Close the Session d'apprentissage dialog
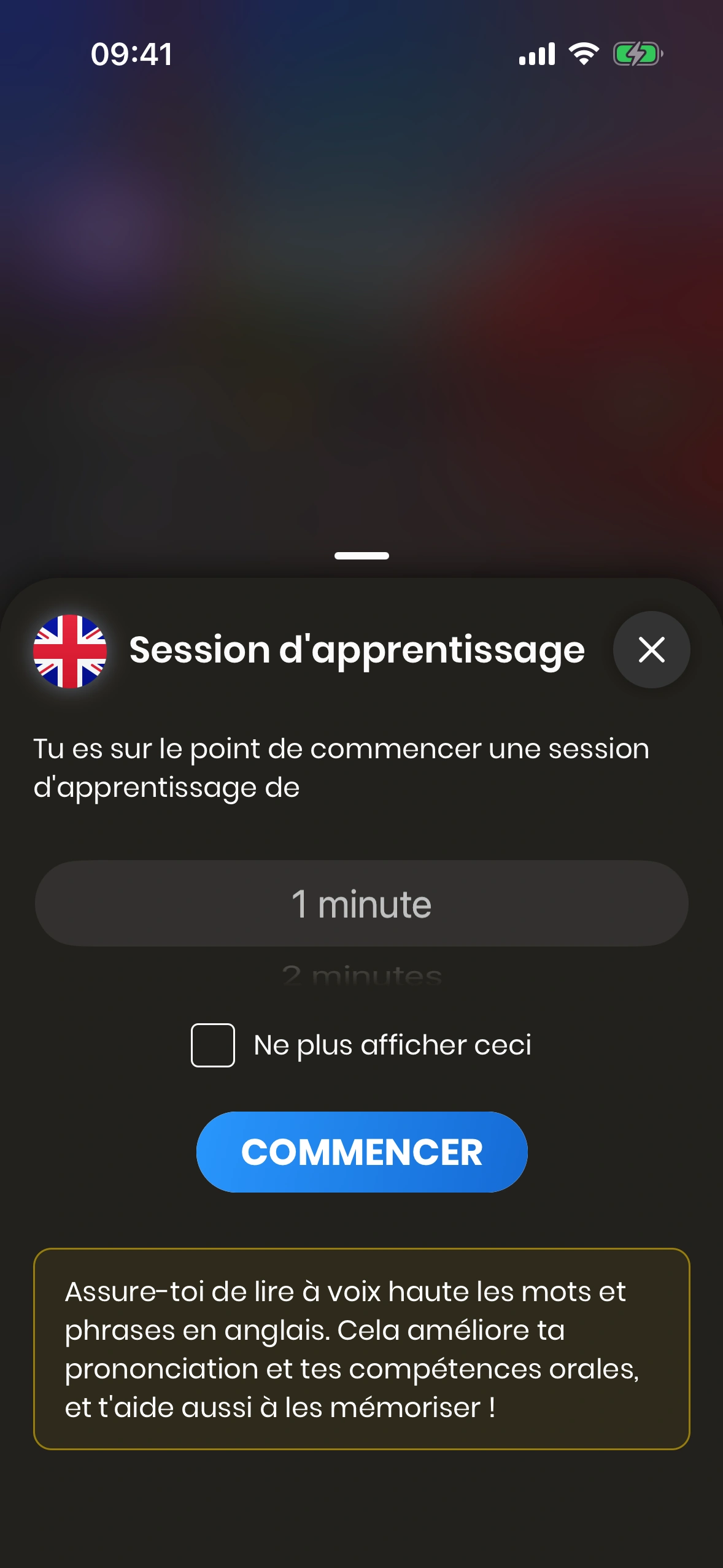The width and height of the screenshot is (723, 1568). [x=651, y=650]
